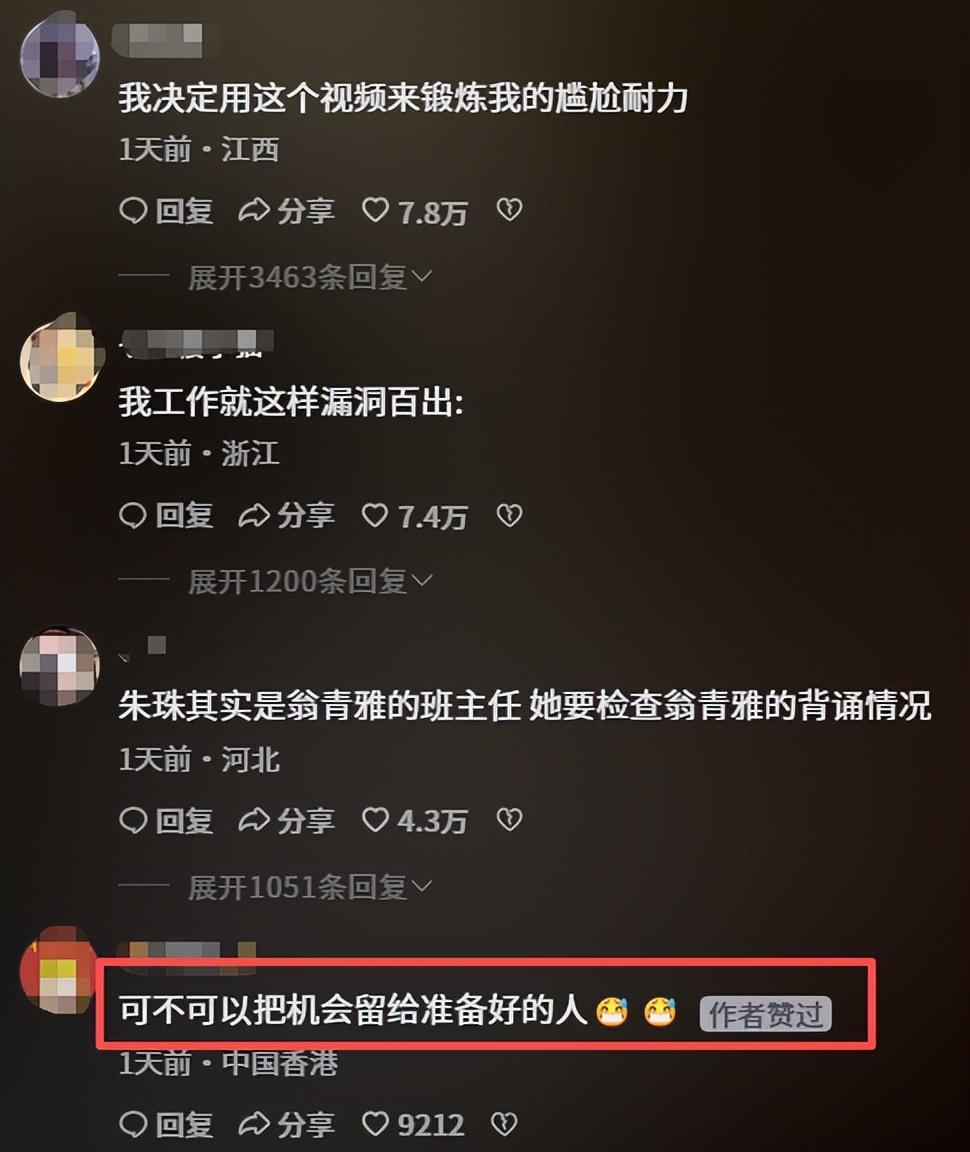
Task: Expand 展开1200条回复
Action: (309, 581)
